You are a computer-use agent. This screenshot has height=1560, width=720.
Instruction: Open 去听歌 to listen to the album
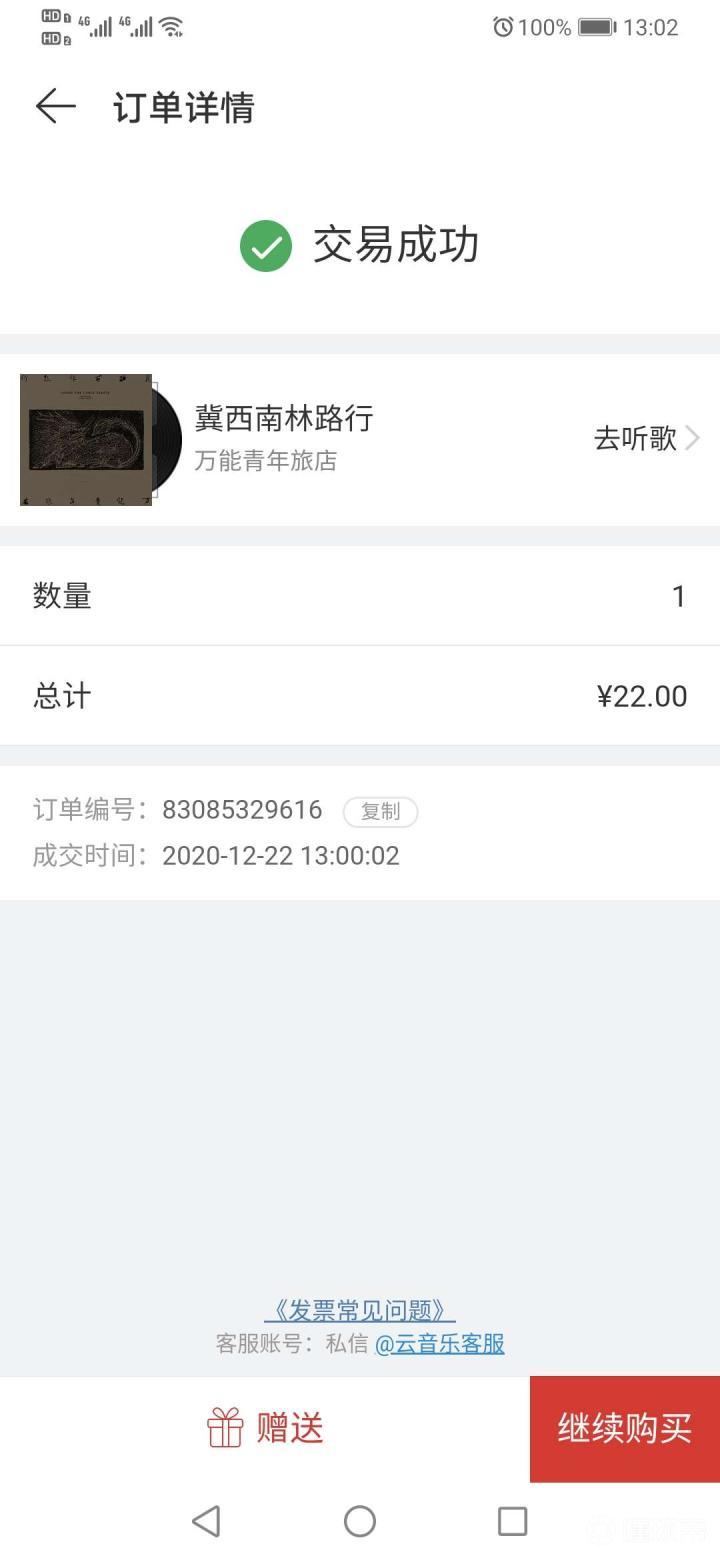(x=646, y=438)
